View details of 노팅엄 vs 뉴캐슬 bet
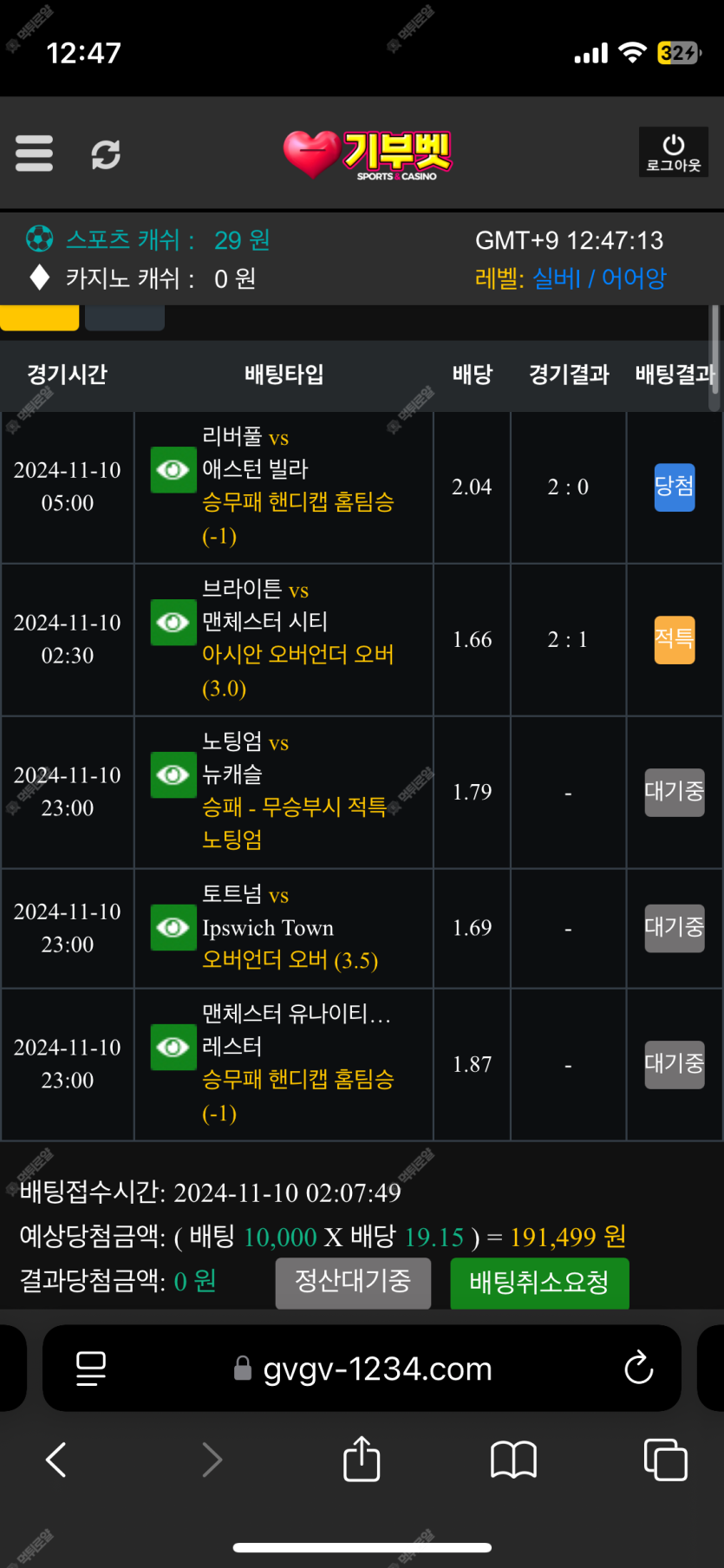 coord(173,774)
